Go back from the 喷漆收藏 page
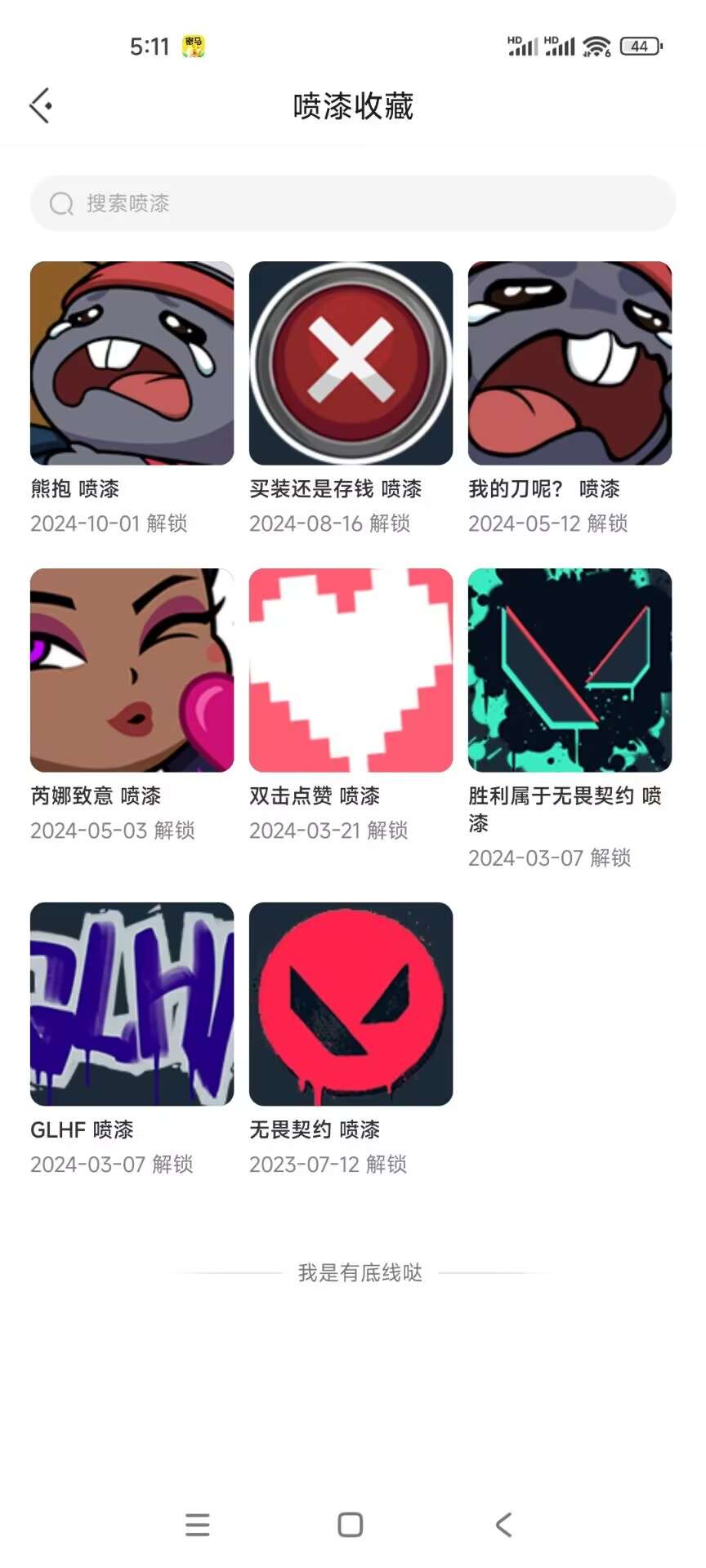The image size is (706, 1568). pos(41,105)
